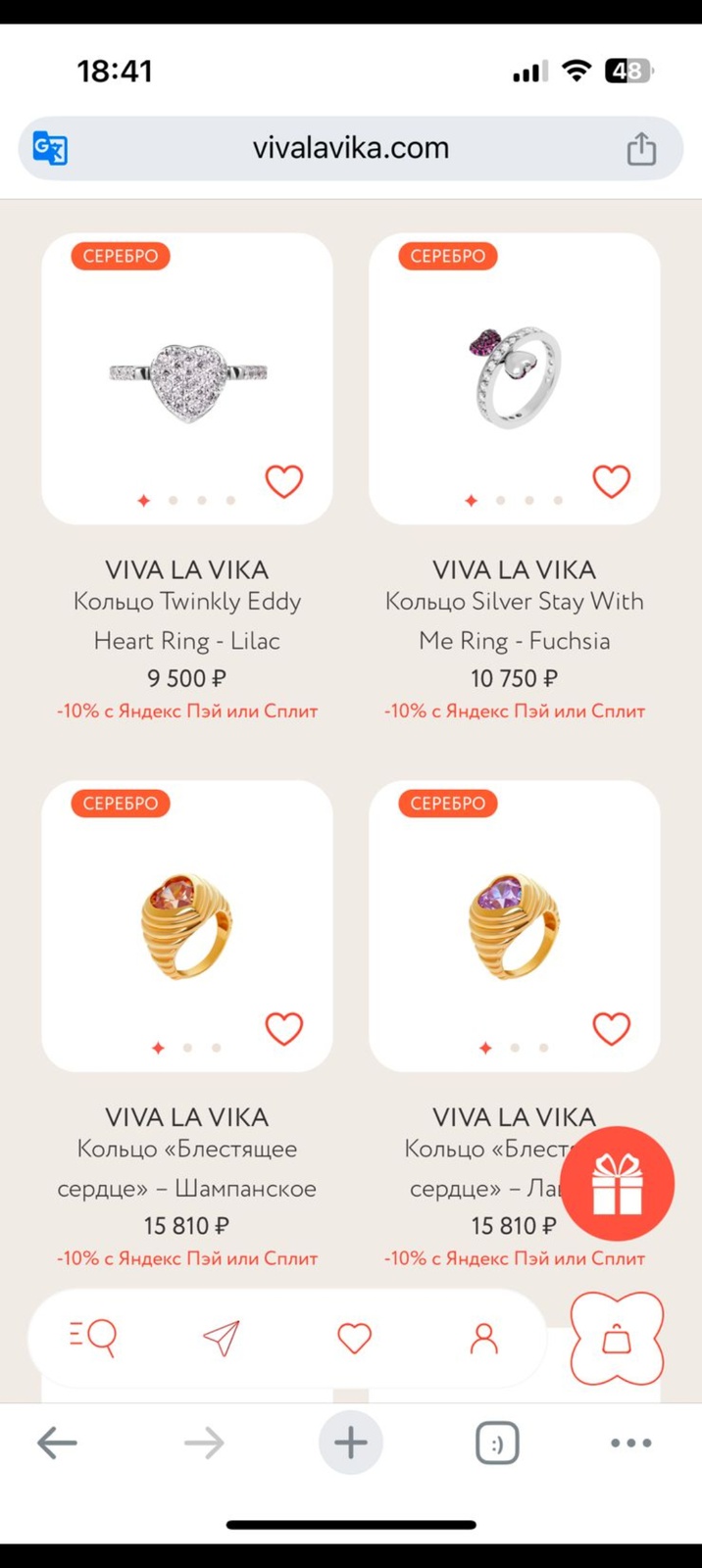Open a new browser tab
This screenshot has width=702, height=1568.
click(350, 1443)
